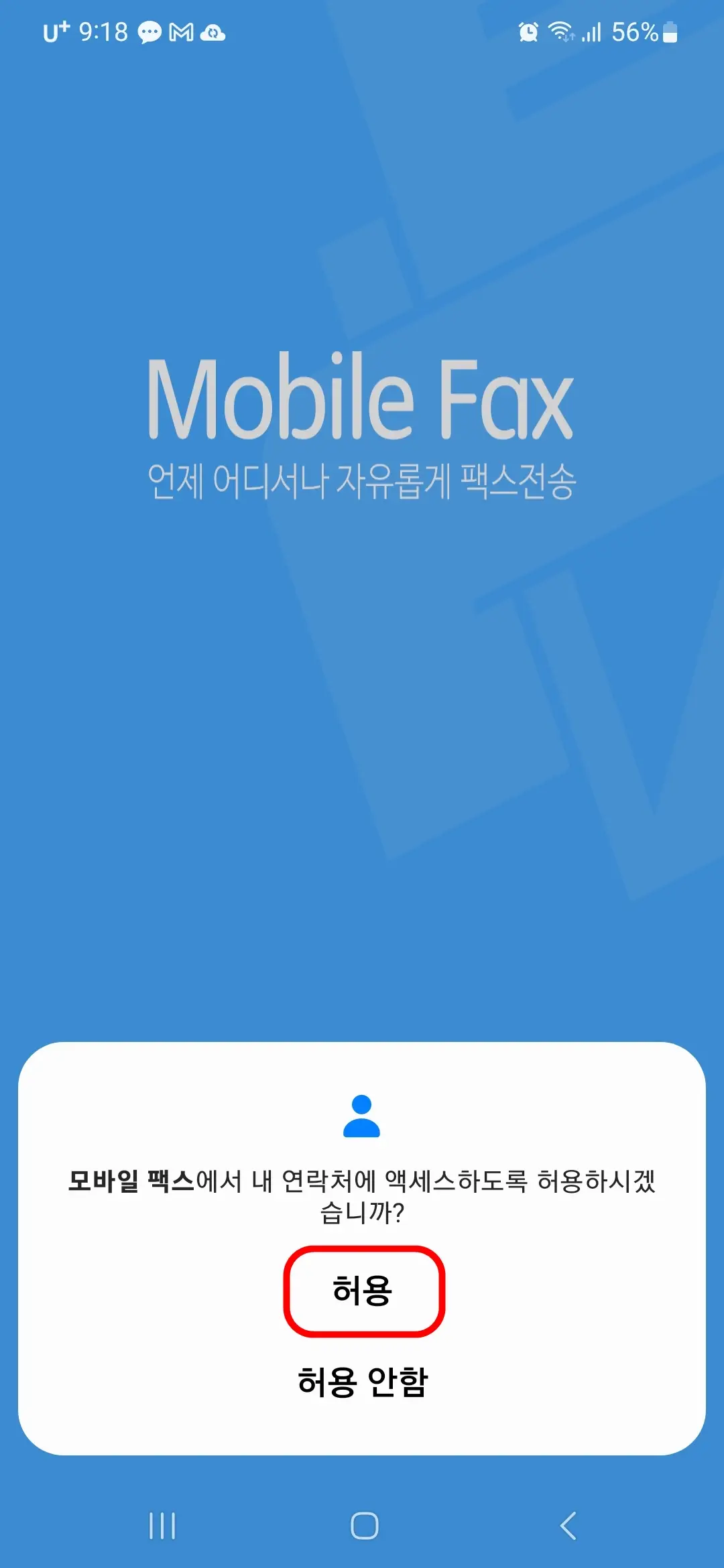Open the Gmail notification icon in the status bar
The height and width of the screenshot is (1568, 724).
coord(181,31)
